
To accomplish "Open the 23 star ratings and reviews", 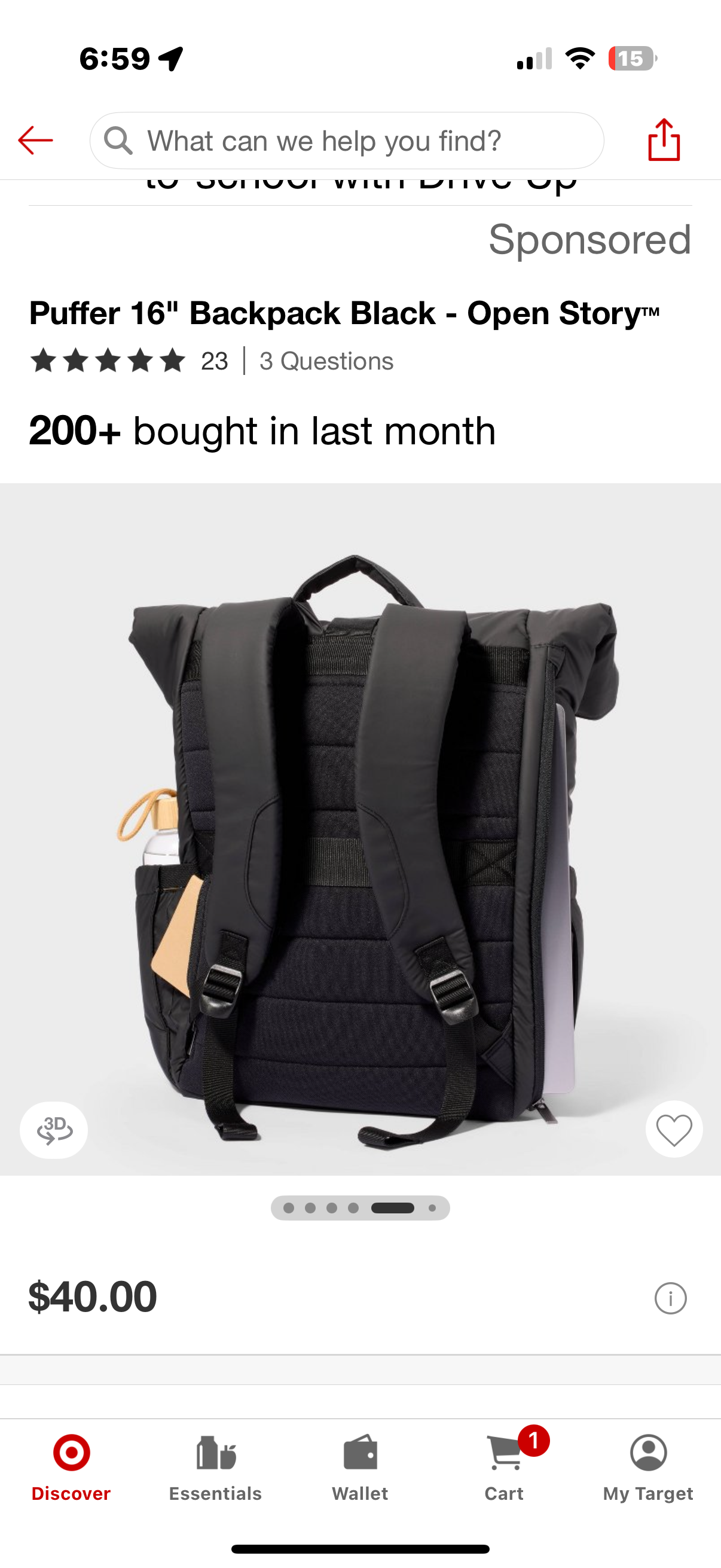I will tap(129, 361).
